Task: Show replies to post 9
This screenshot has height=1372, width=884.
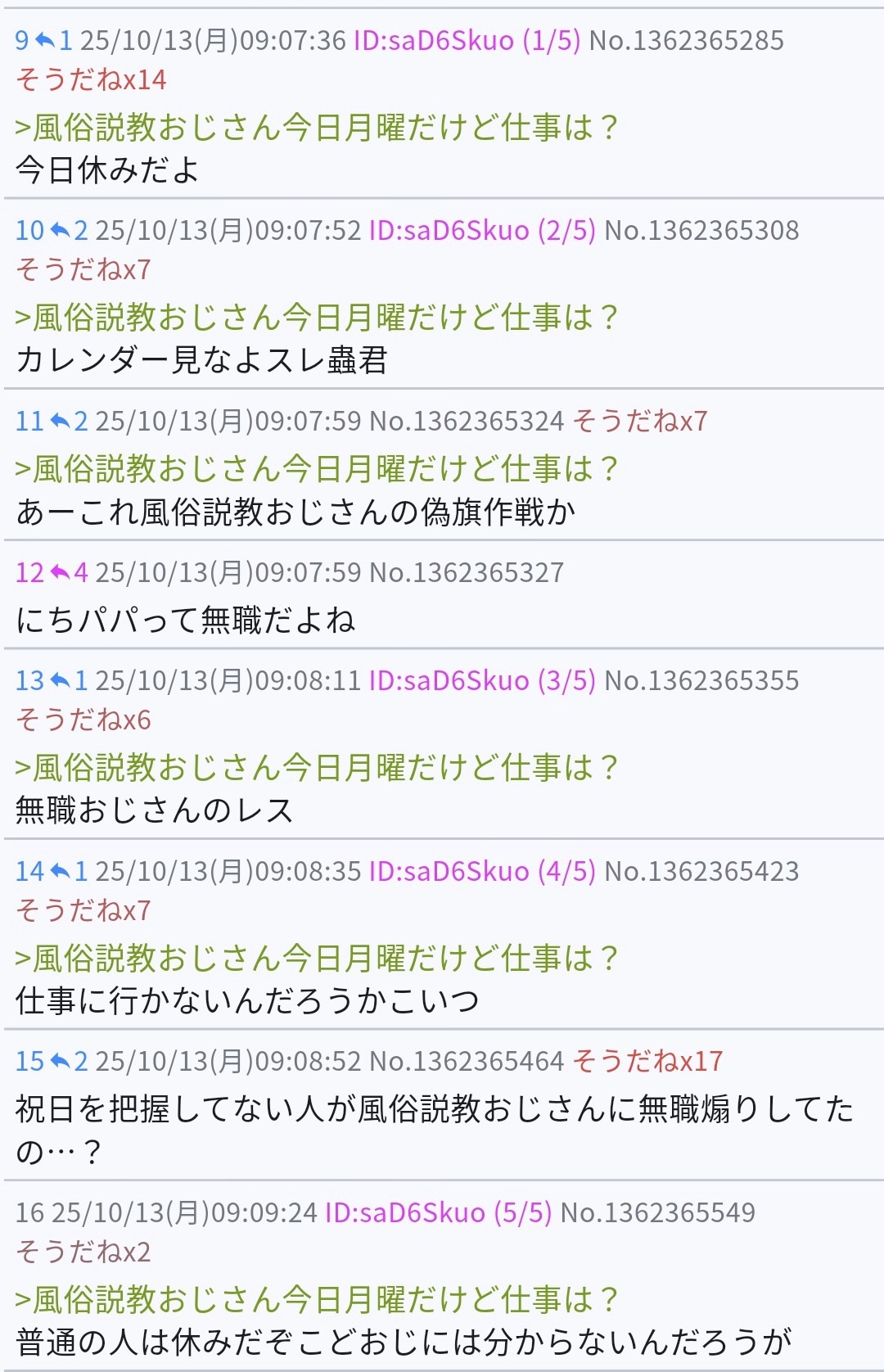Action: 54,40
